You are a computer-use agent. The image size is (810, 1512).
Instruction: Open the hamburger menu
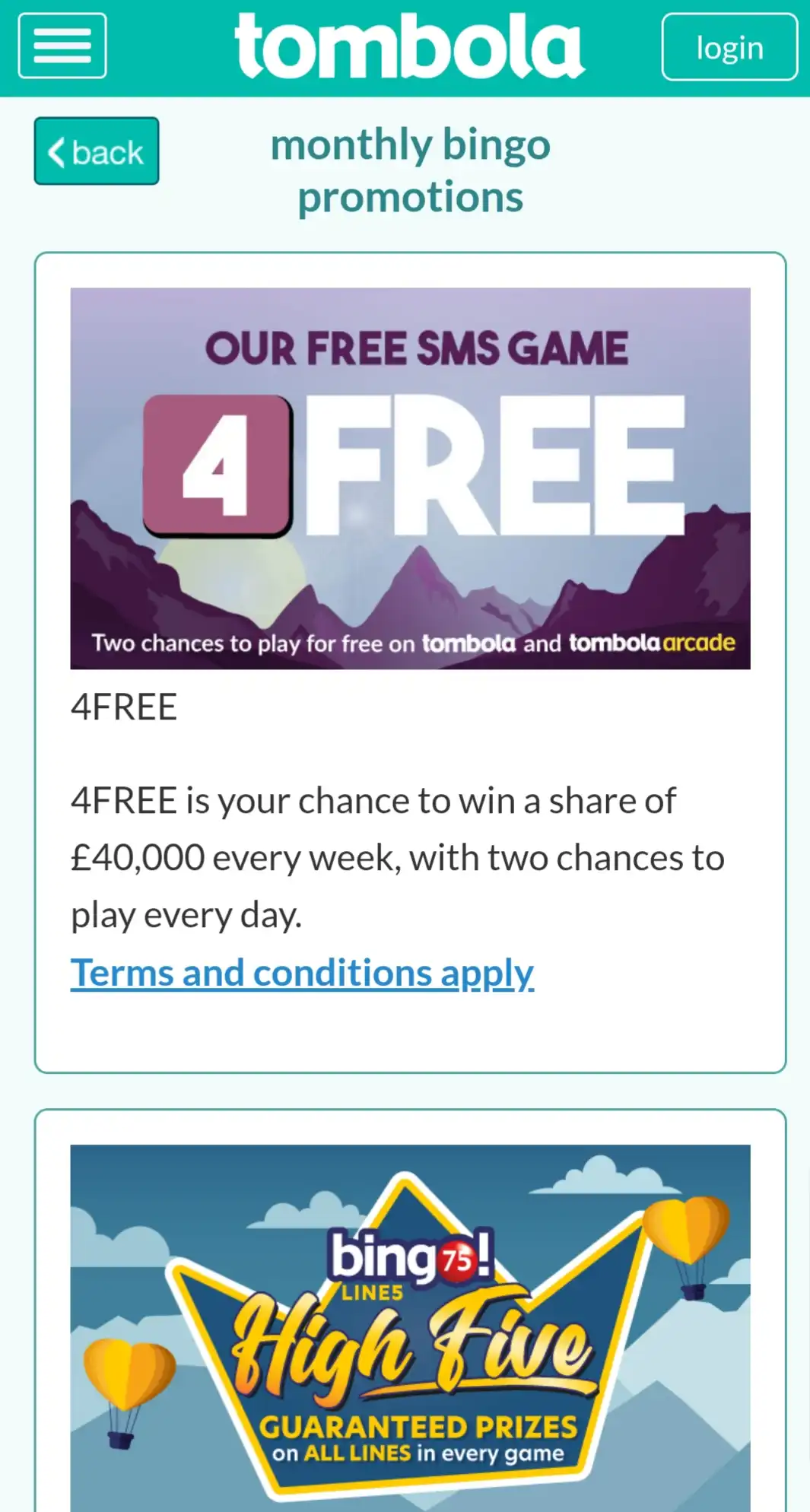tap(62, 46)
